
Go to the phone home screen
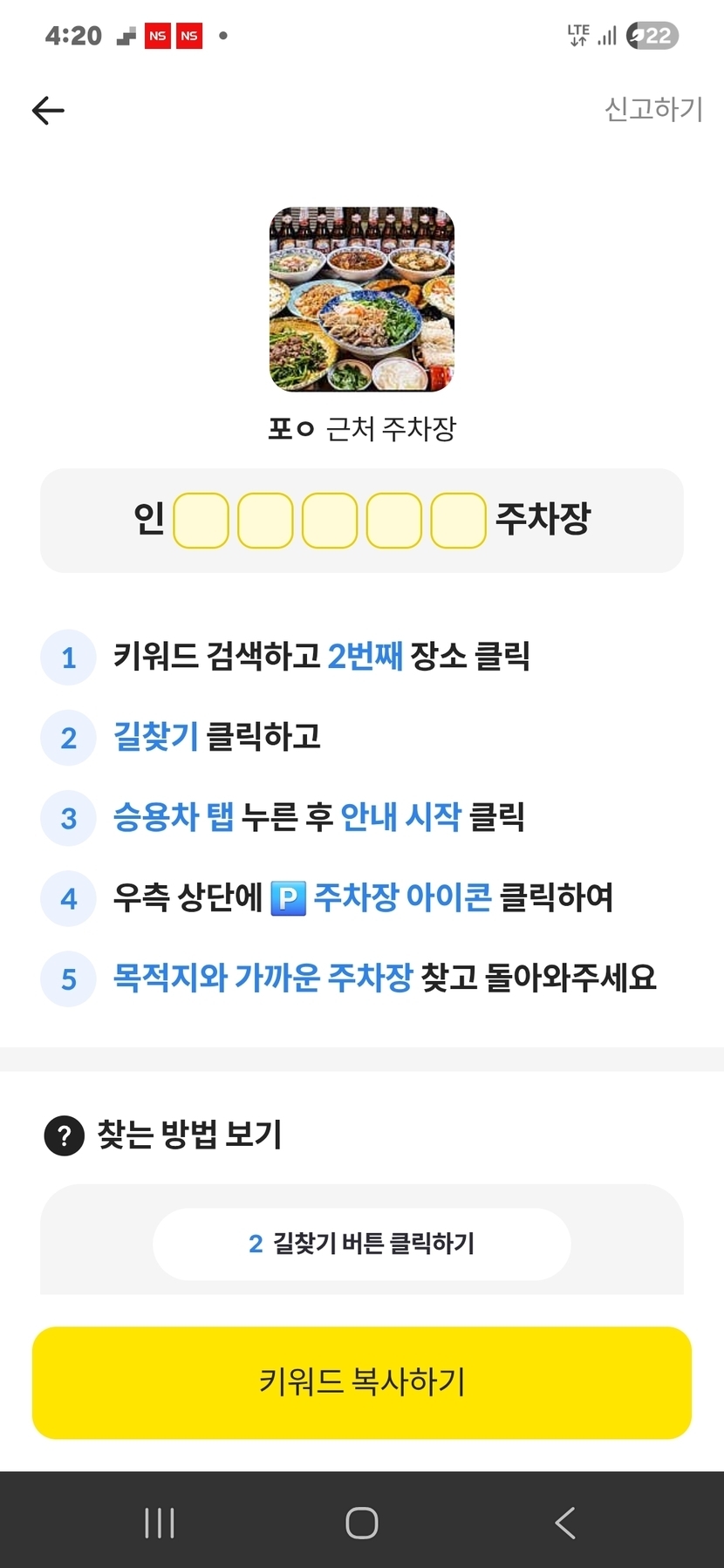(362, 1523)
